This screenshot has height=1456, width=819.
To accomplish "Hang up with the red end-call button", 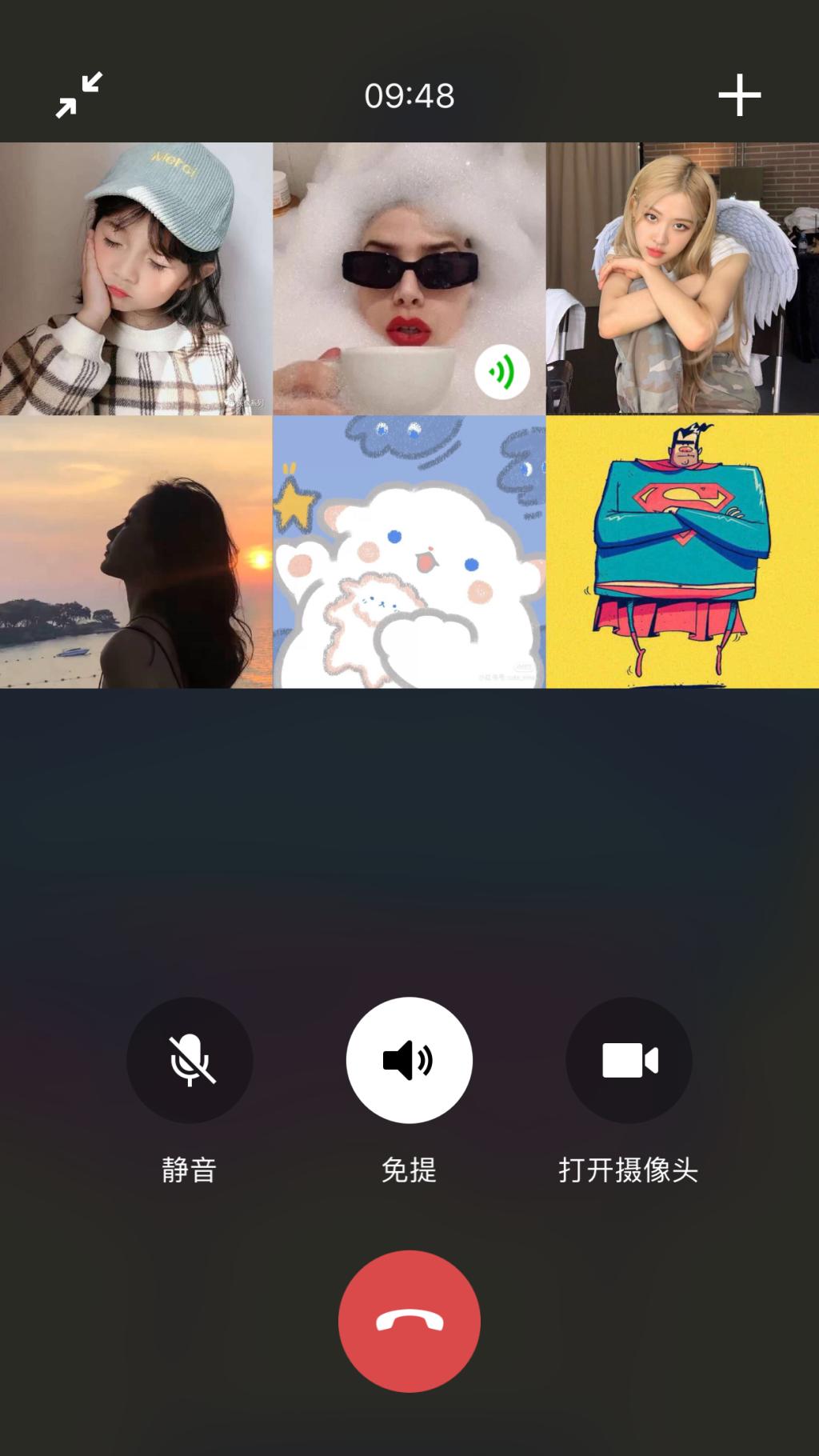I will [x=409, y=1322].
